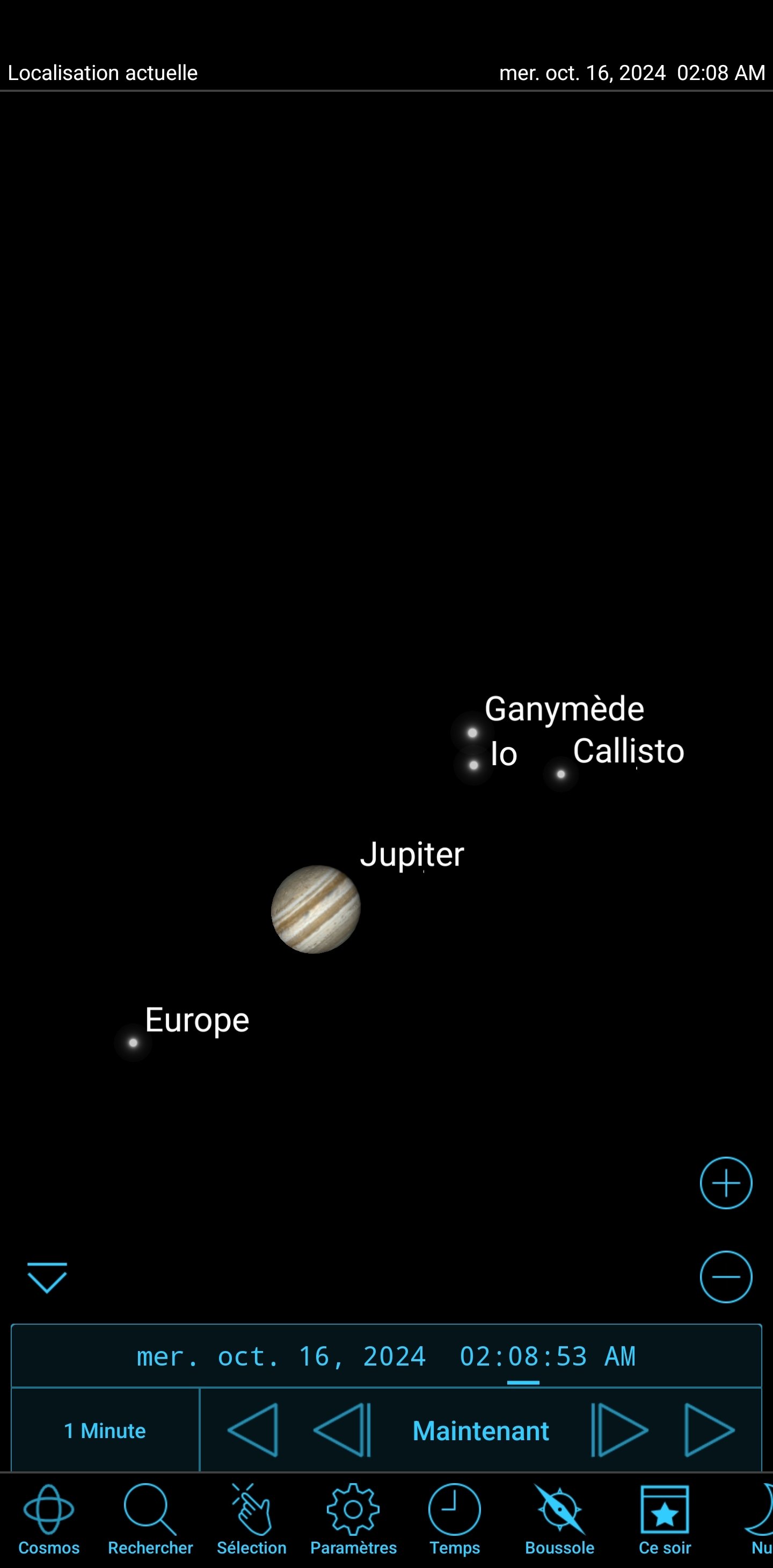This screenshot has width=773, height=1568.
Task: Play time forward continuously
Action: [x=710, y=1431]
